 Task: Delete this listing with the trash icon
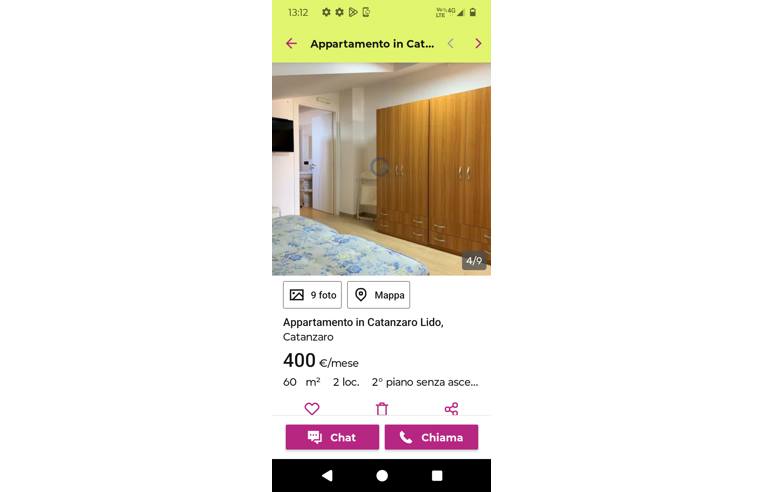tap(381, 408)
